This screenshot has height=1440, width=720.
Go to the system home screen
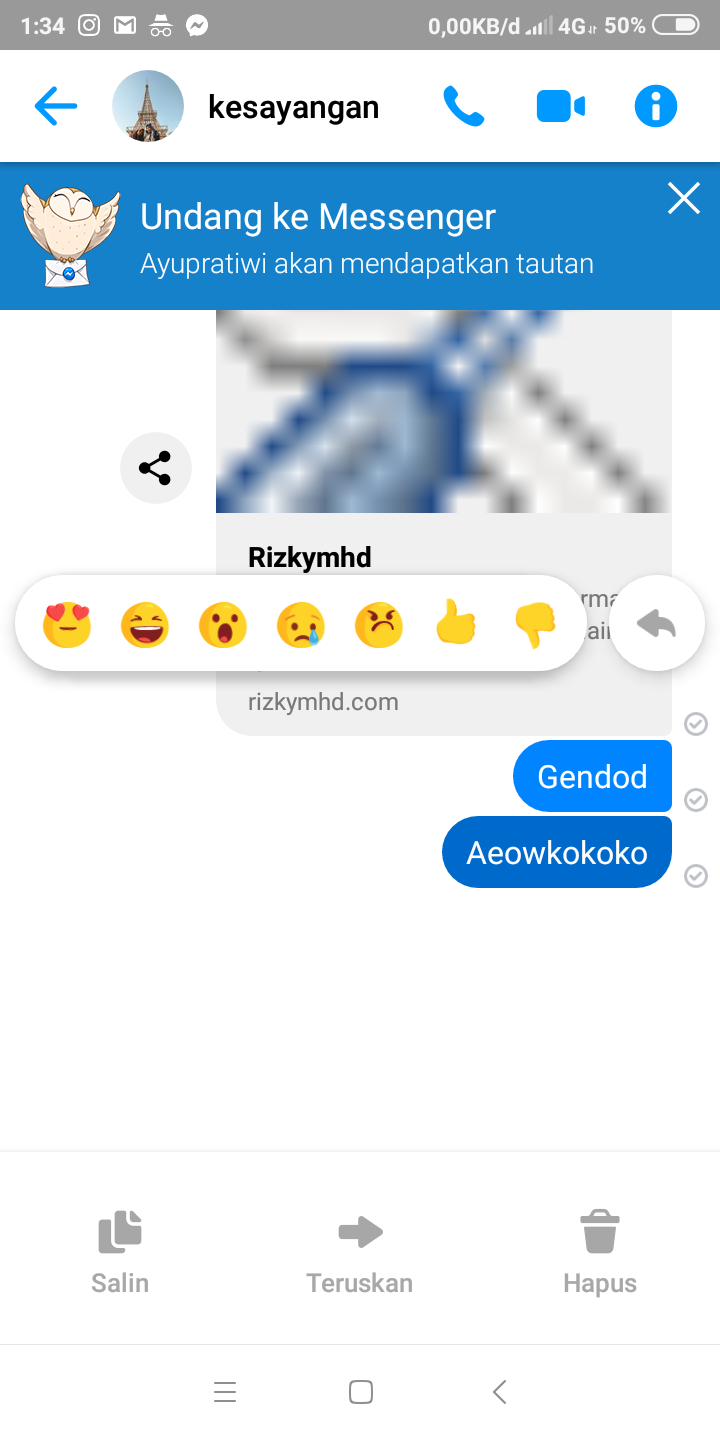tap(361, 1392)
